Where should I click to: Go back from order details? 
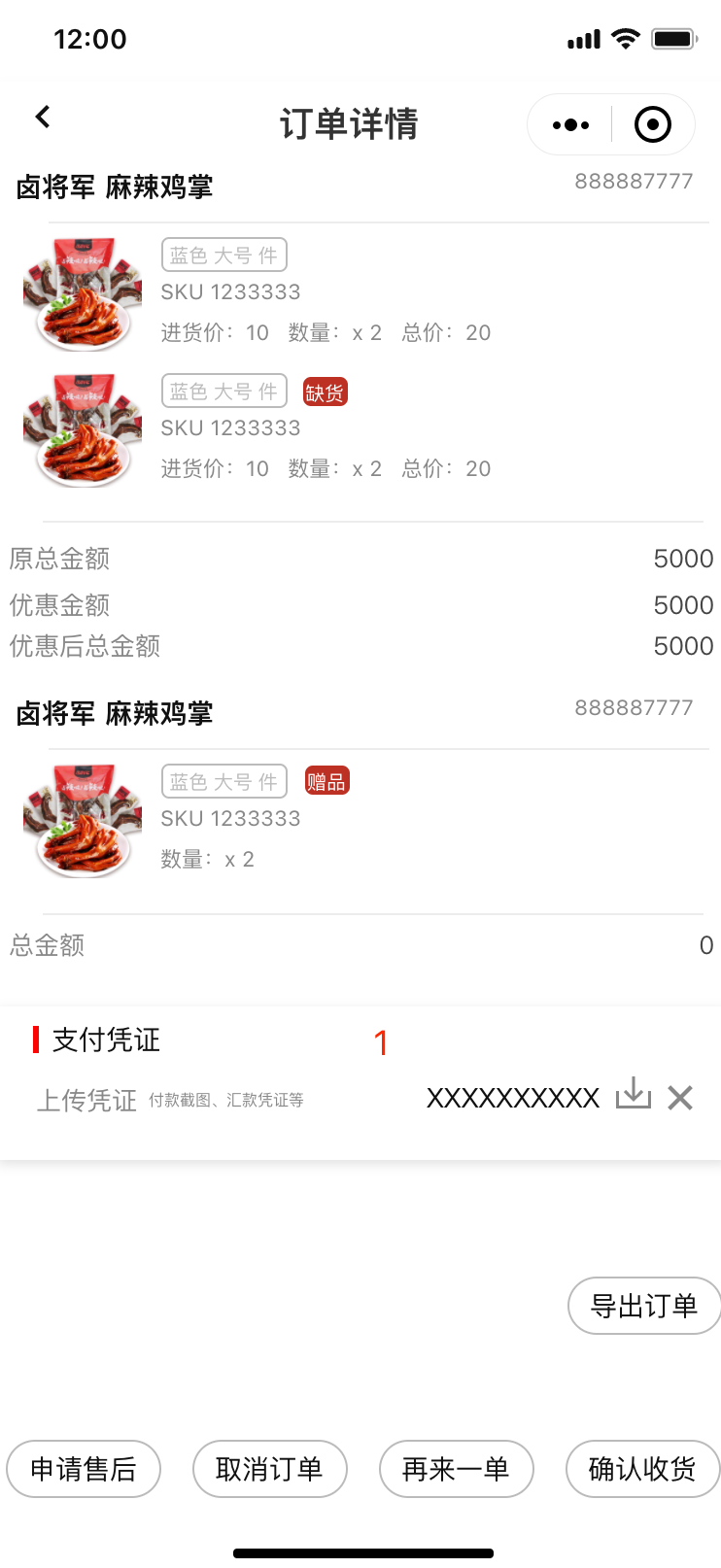pos(43,118)
